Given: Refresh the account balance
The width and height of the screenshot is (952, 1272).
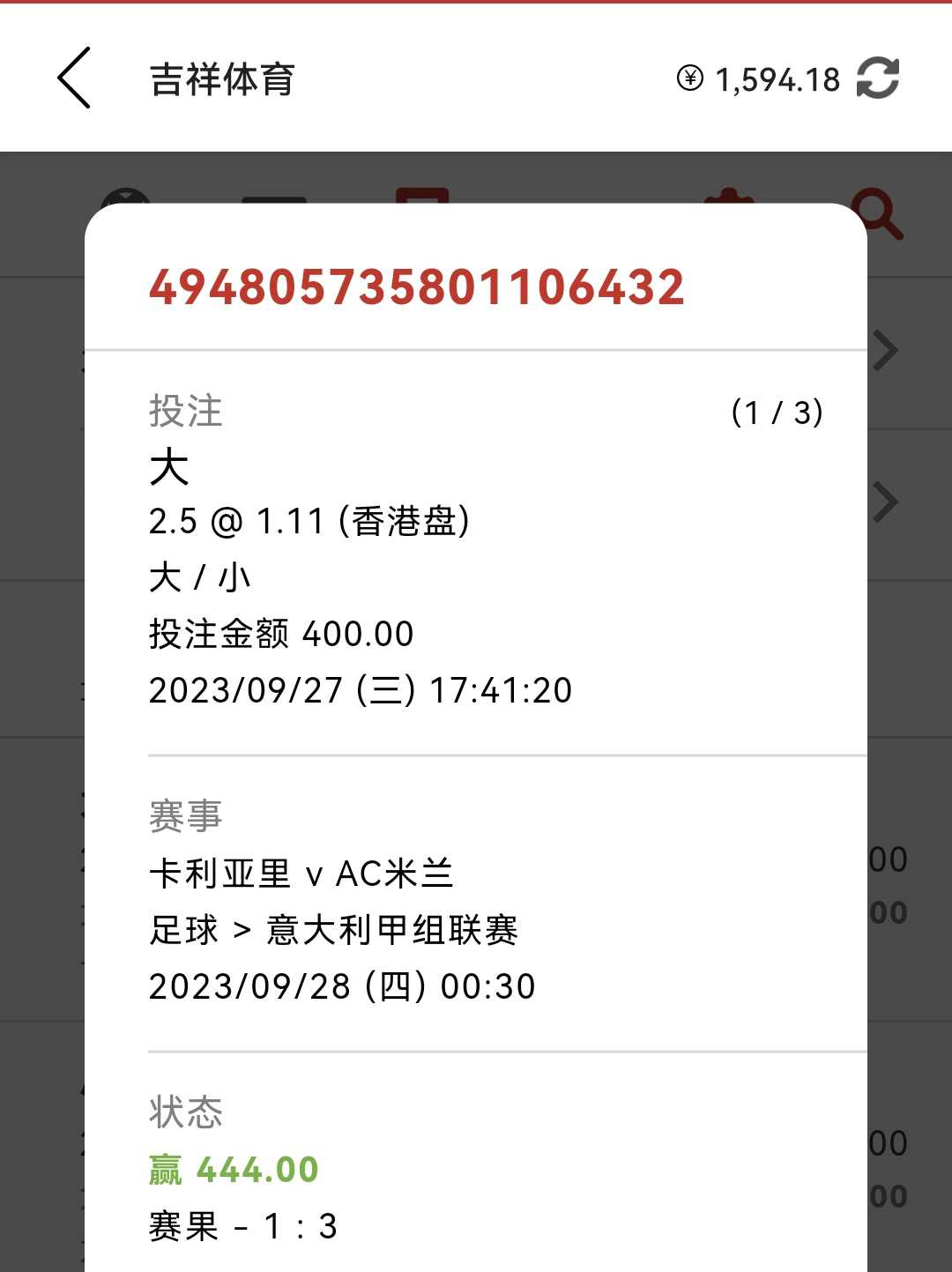Looking at the screenshot, I should click(x=877, y=78).
